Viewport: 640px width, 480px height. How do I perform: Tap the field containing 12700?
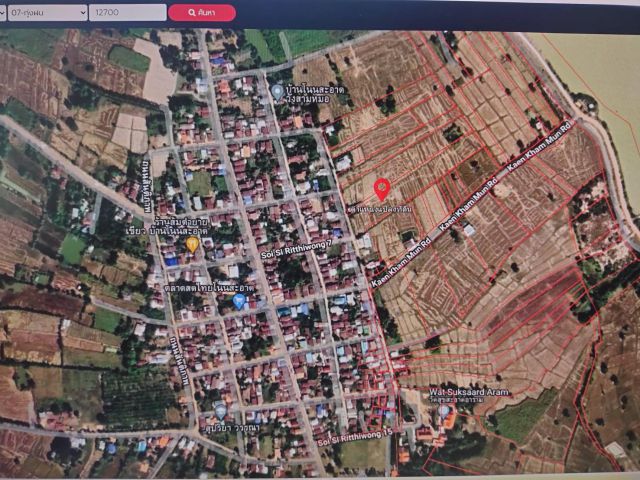click(x=126, y=13)
